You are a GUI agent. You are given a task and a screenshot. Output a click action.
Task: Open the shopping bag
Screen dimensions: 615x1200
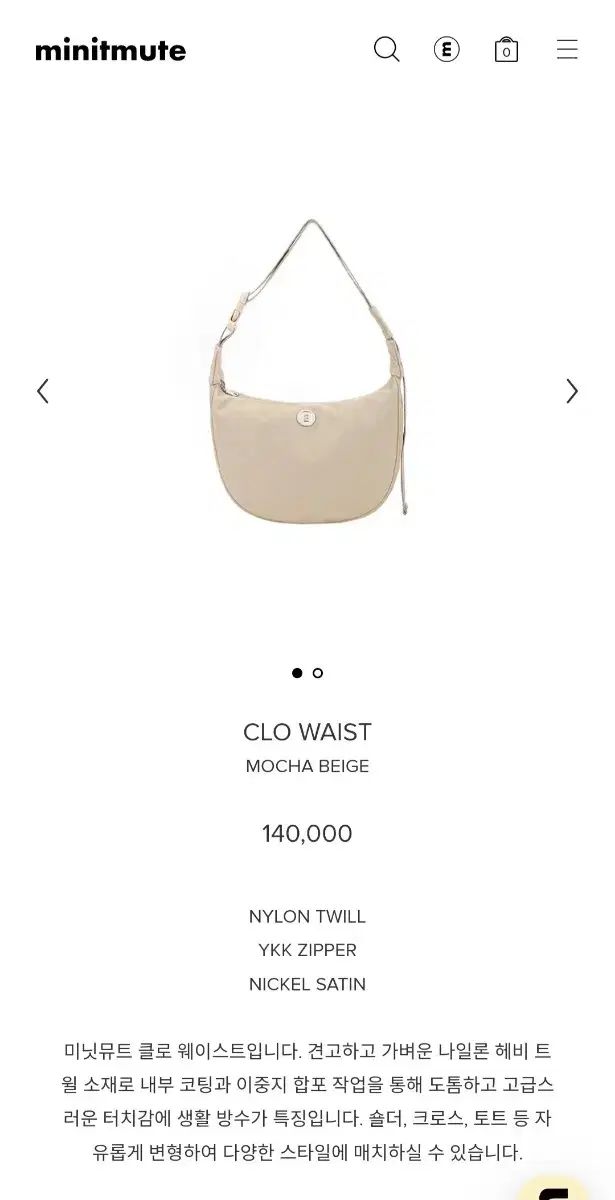point(506,50)
